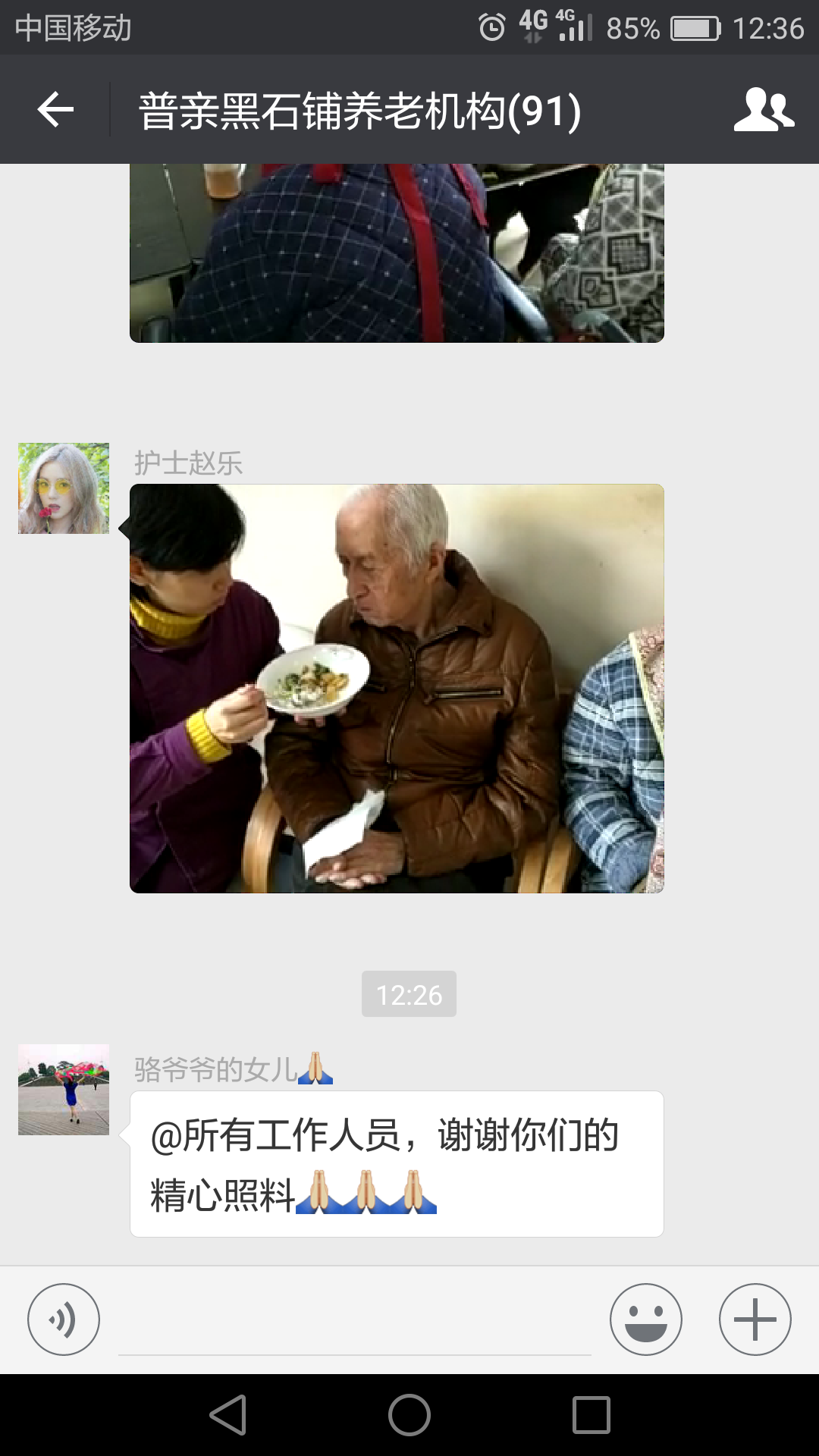Tap 护士赵乐's profile avatar
819x1456 pixels.
click(64, 488)
